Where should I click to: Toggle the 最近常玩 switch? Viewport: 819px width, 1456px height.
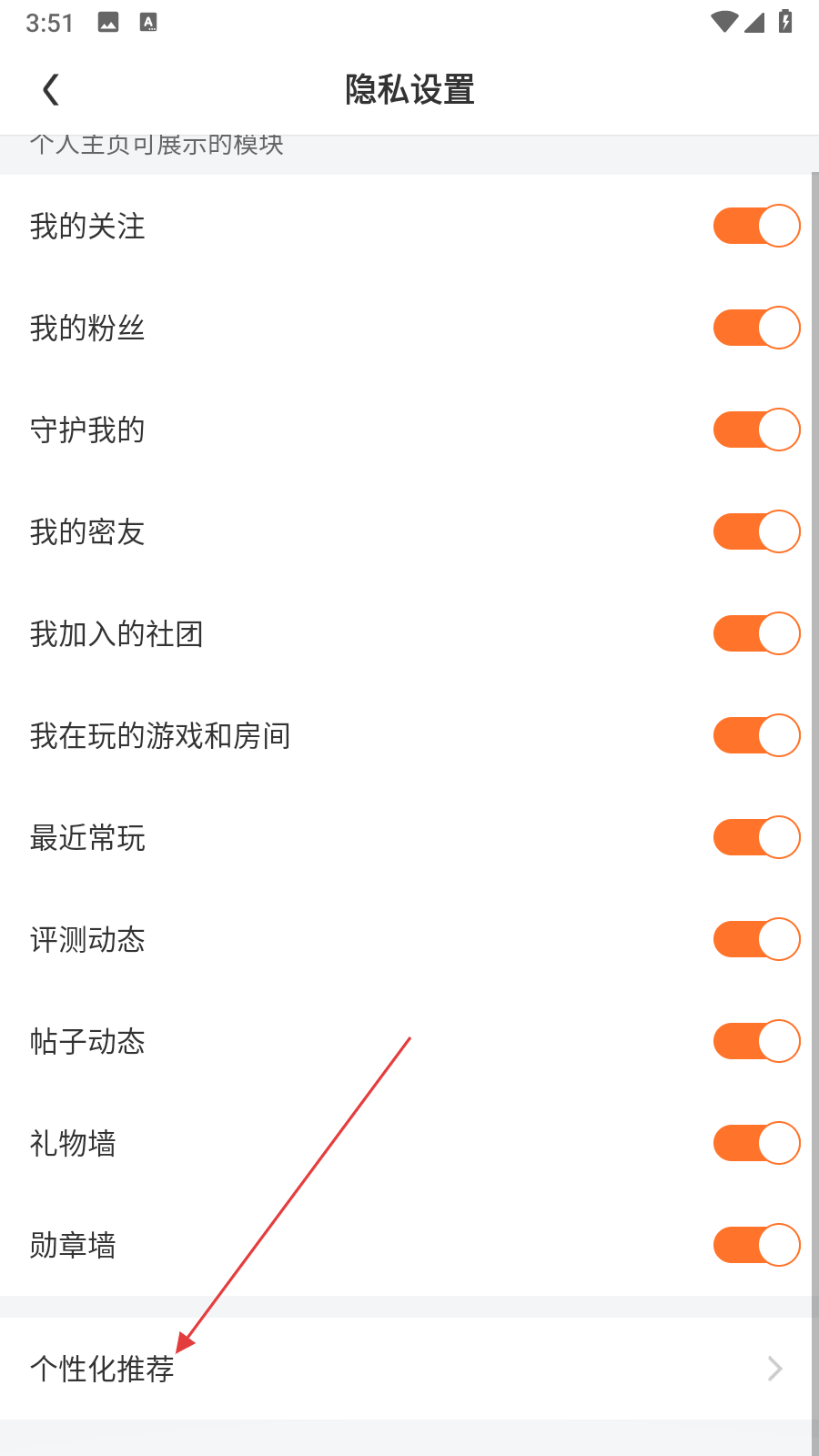click(x=756, y=837)
